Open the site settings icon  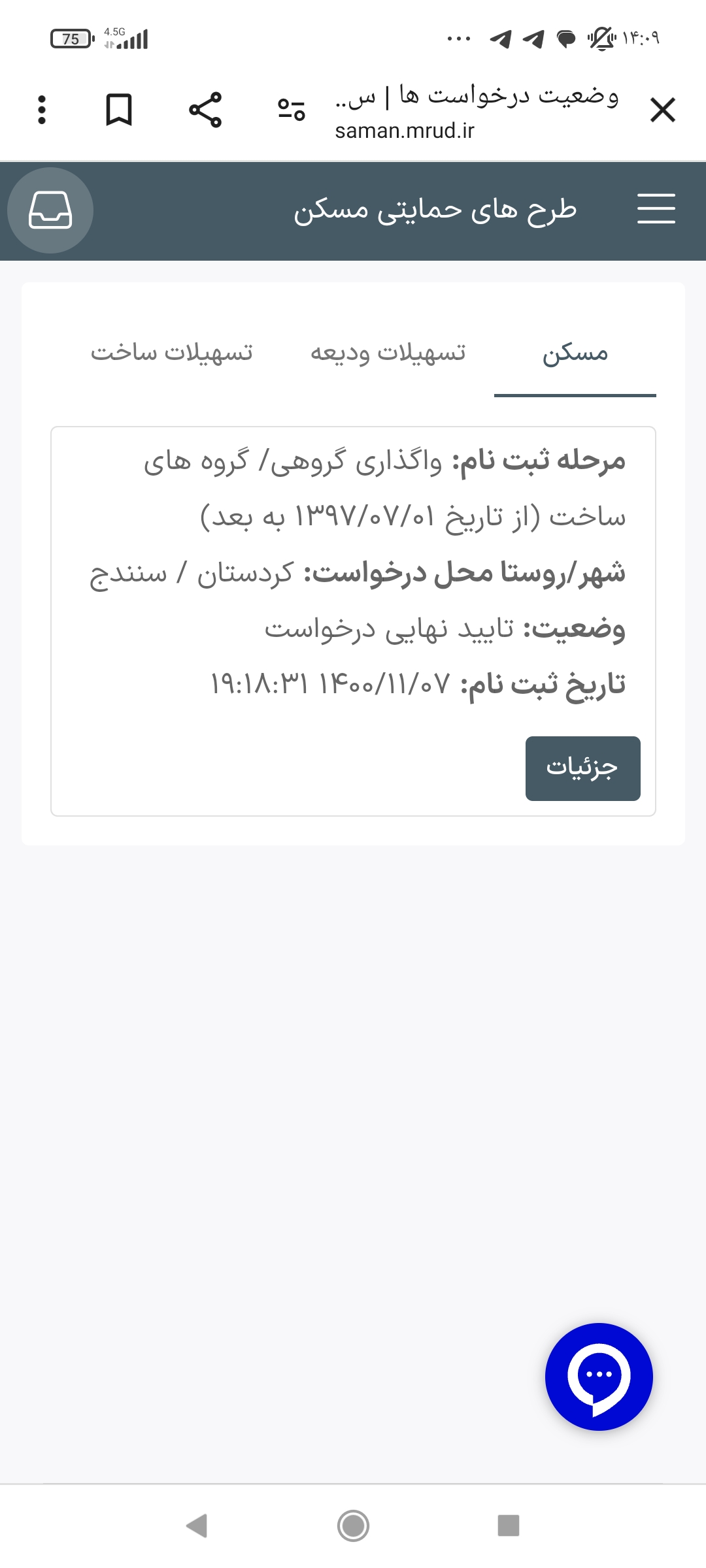292,109
